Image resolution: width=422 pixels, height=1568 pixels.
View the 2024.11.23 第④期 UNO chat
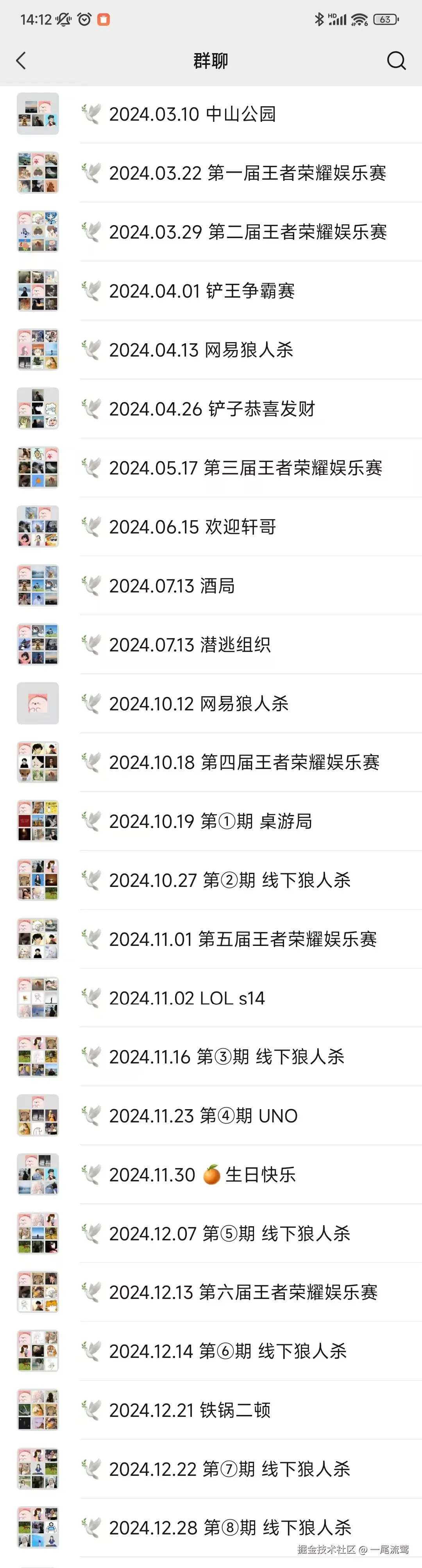[204, 1116]
